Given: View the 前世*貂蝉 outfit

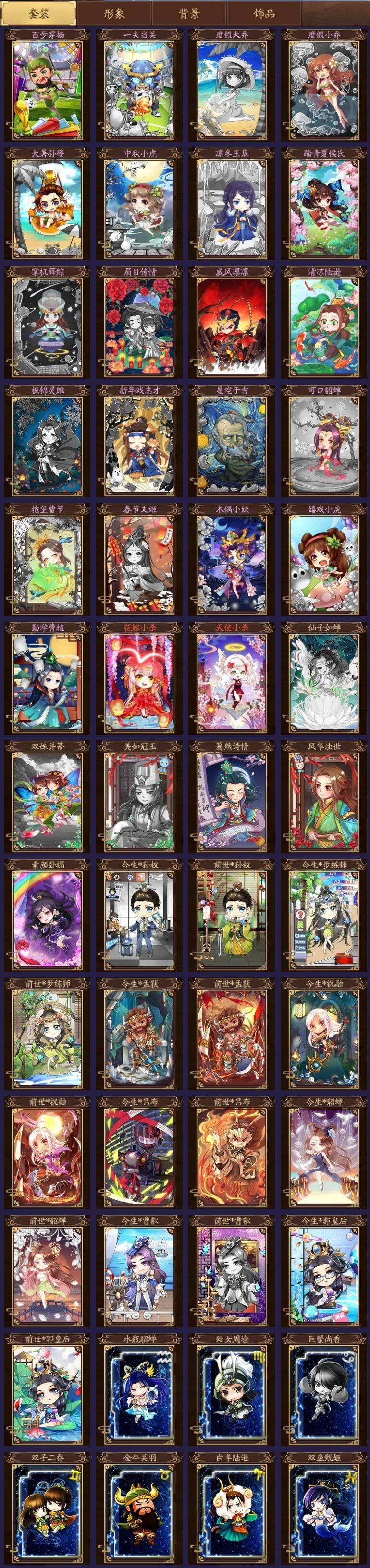Looking at the screenshot, I should [x=48, y=1275].
